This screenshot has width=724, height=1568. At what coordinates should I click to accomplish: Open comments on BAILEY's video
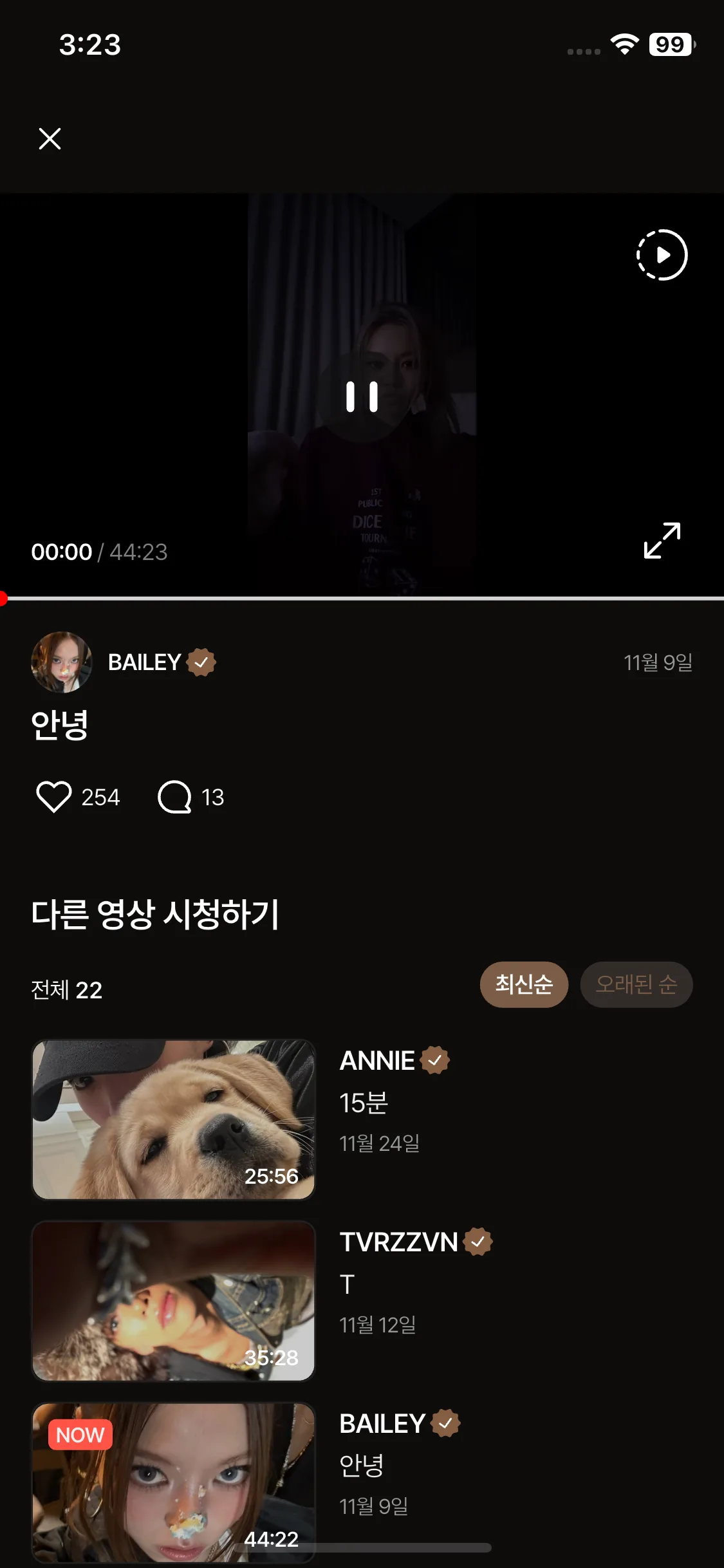coord(174,797)
